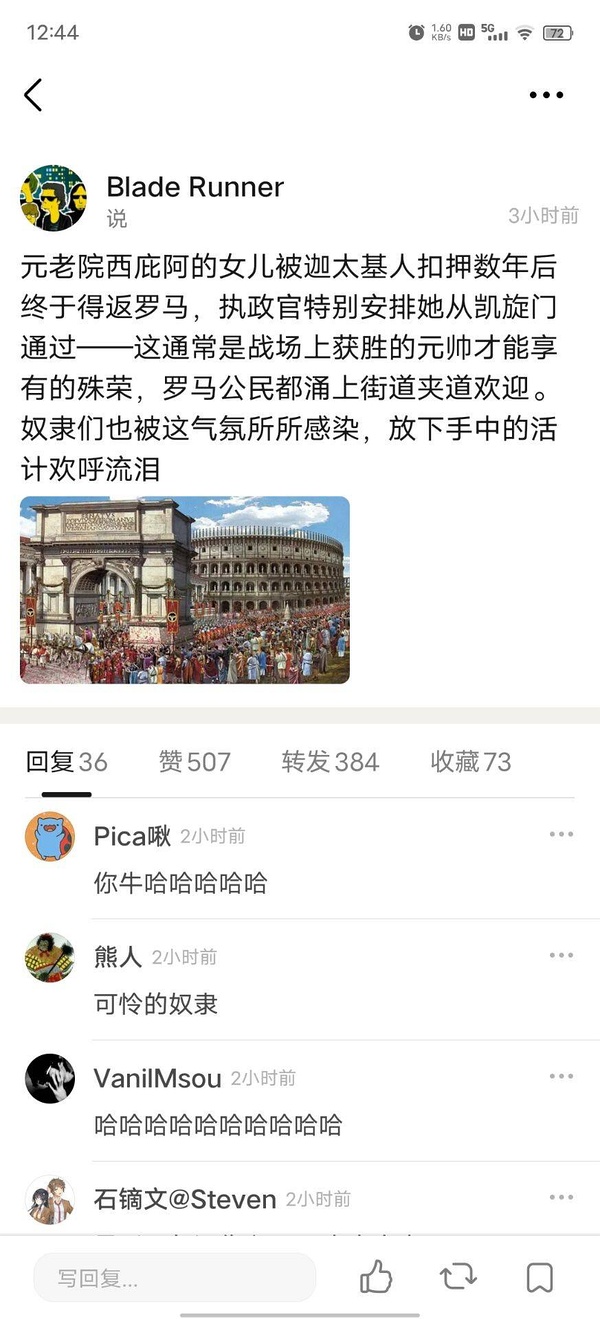Open the Roman triumphal arch post image

(x=185, y=590)
